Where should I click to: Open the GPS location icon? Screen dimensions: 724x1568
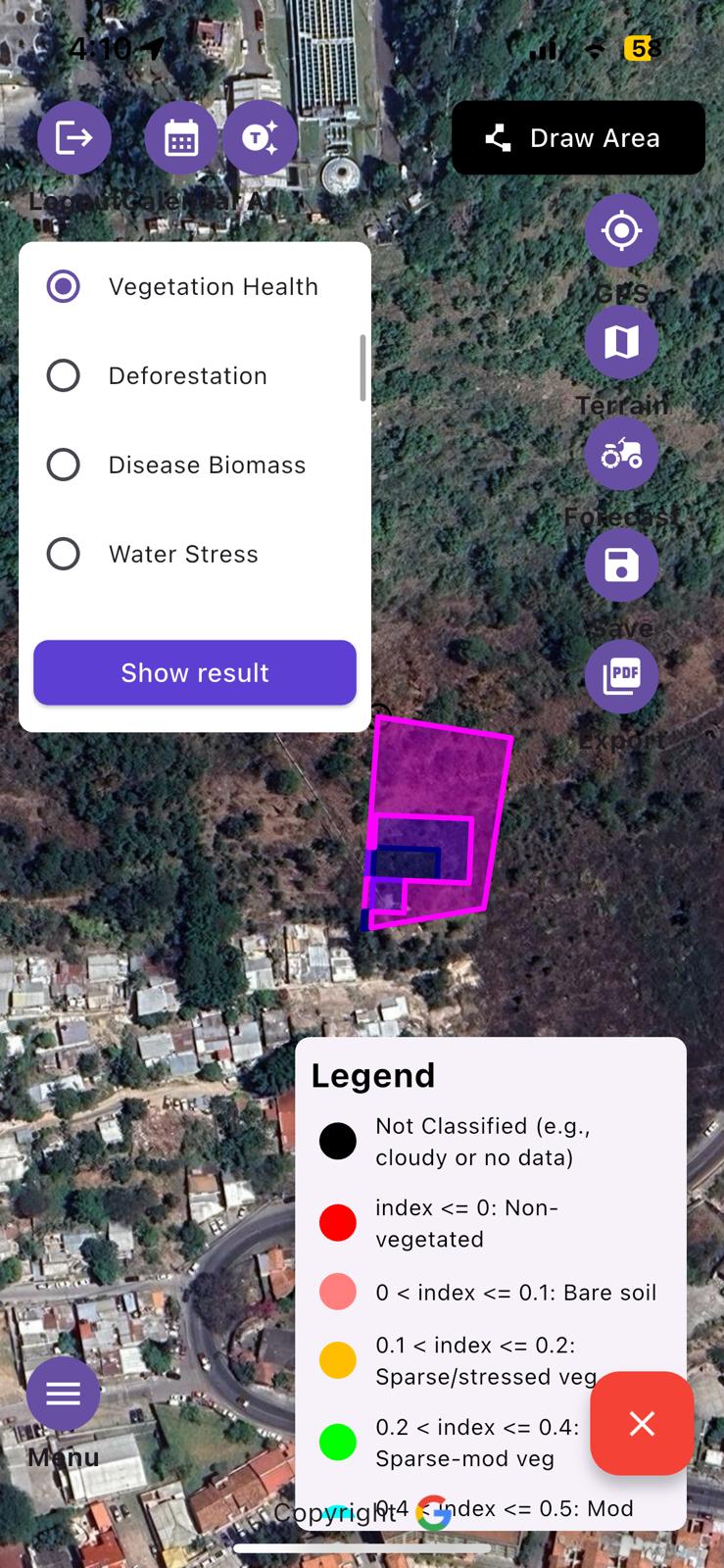[621, 230]
